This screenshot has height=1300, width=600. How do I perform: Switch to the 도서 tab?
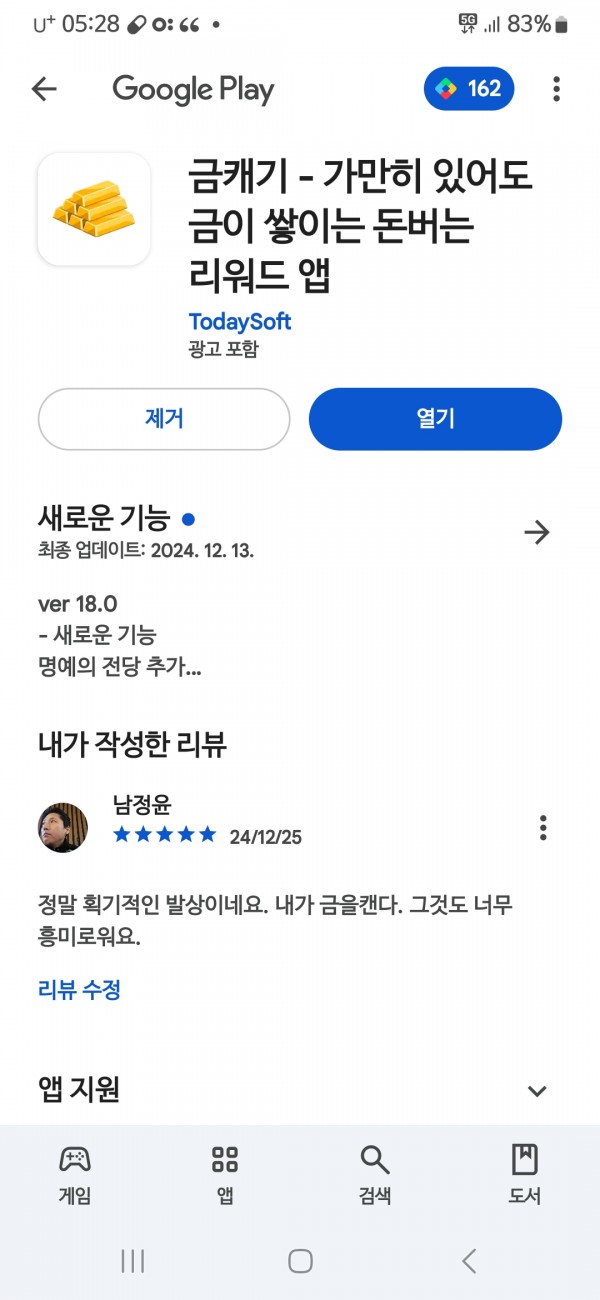(x=525, y=1173)
